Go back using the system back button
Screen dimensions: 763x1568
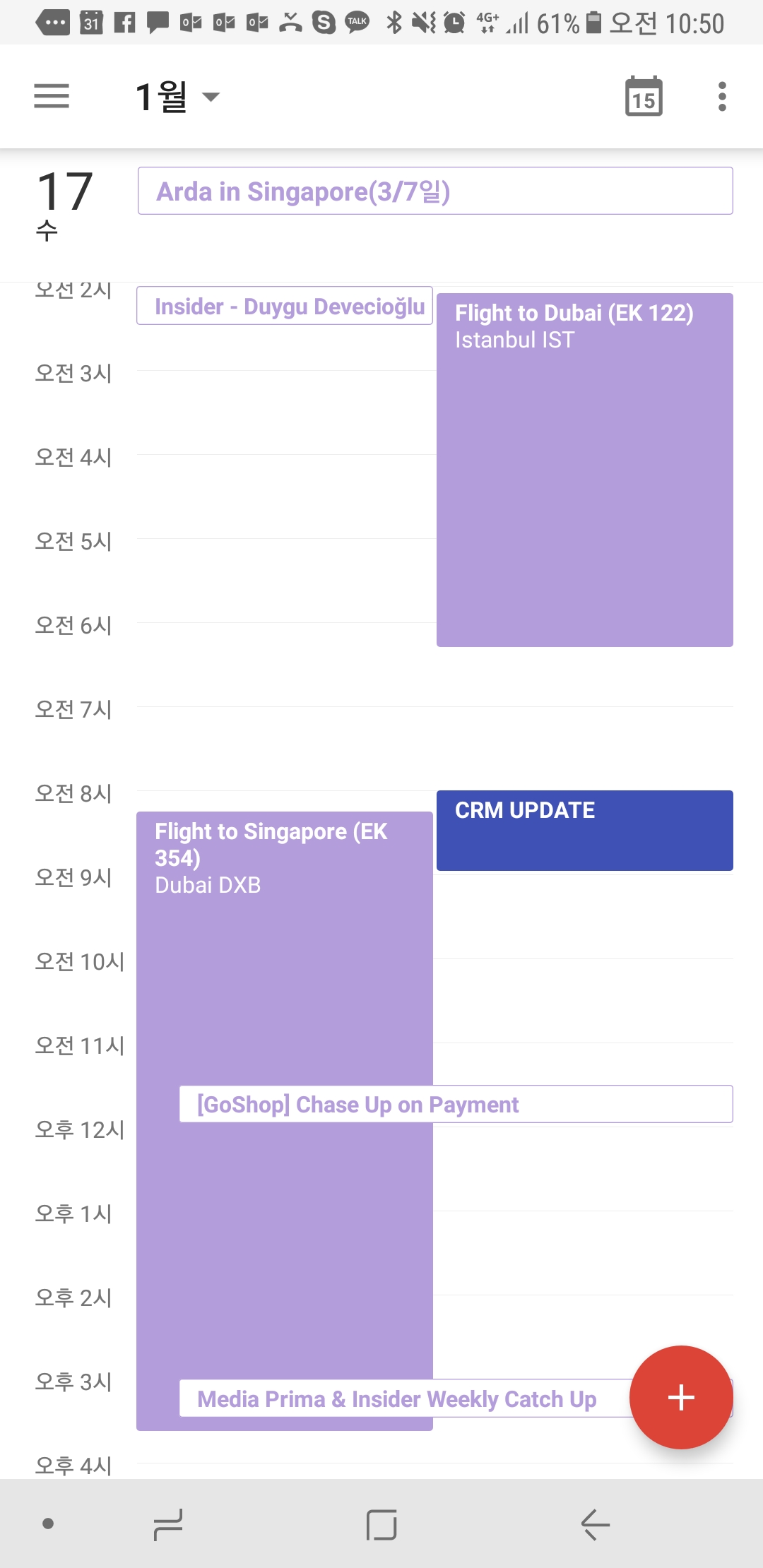pos(595,1524)
